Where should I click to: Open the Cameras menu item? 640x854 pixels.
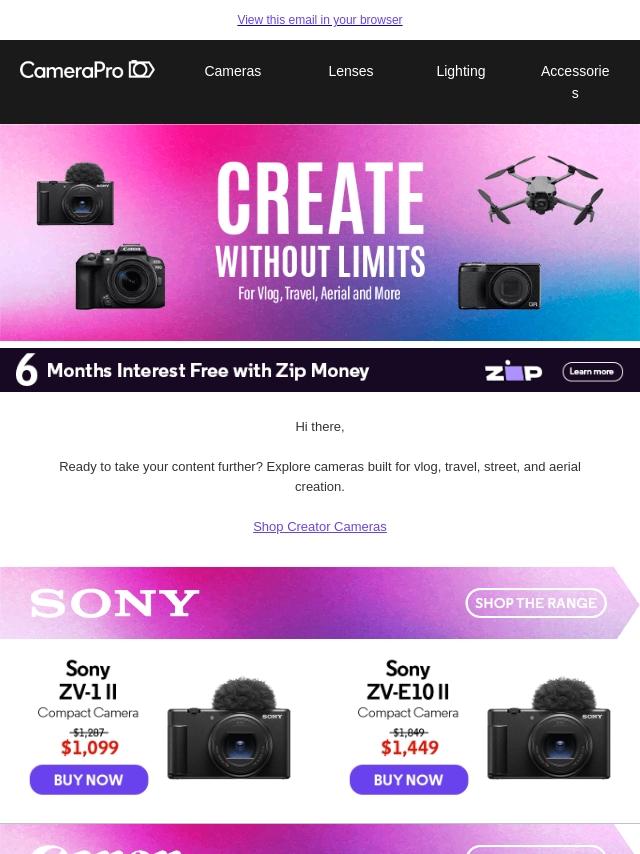point(233,71)
